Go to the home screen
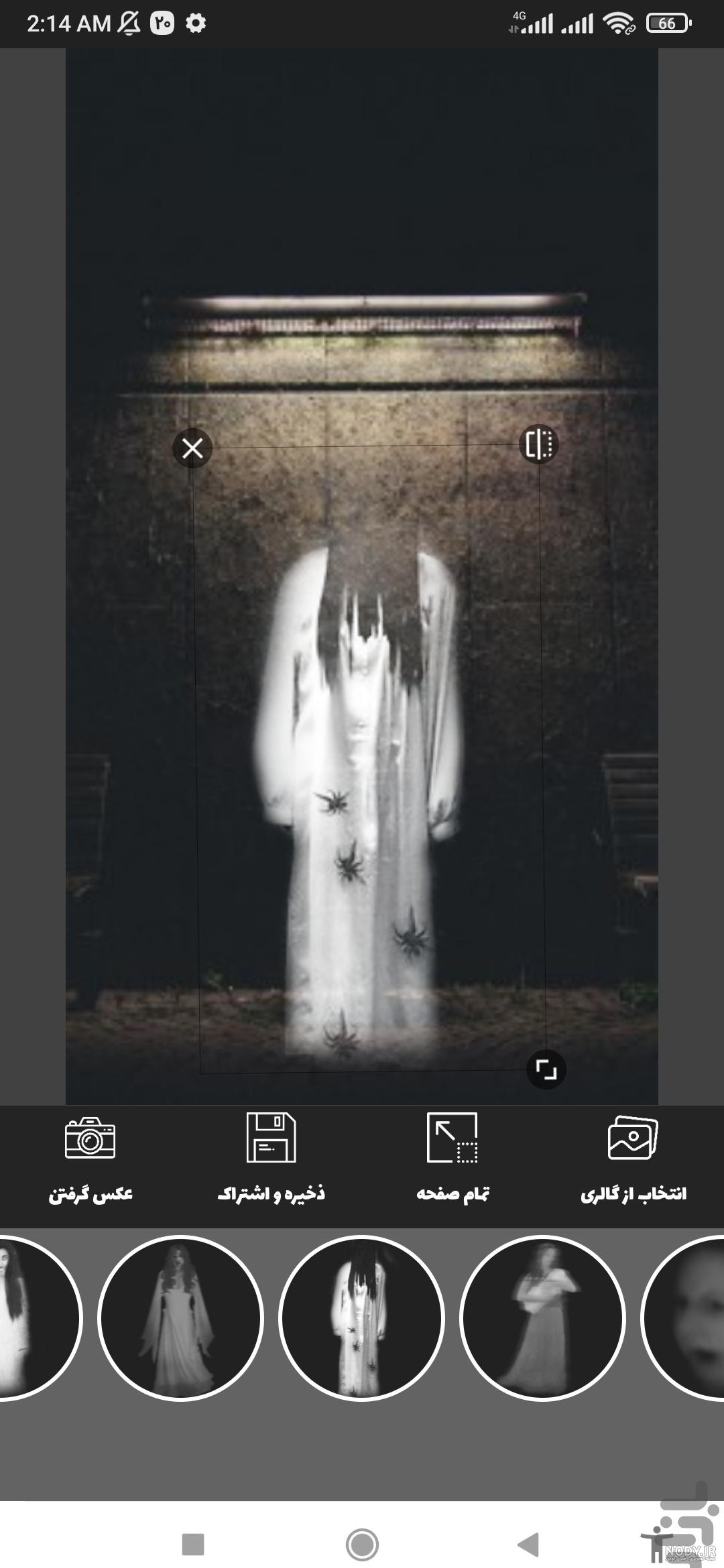Viewport: 724px width, 1568px height. click(x=362, y=1545)
